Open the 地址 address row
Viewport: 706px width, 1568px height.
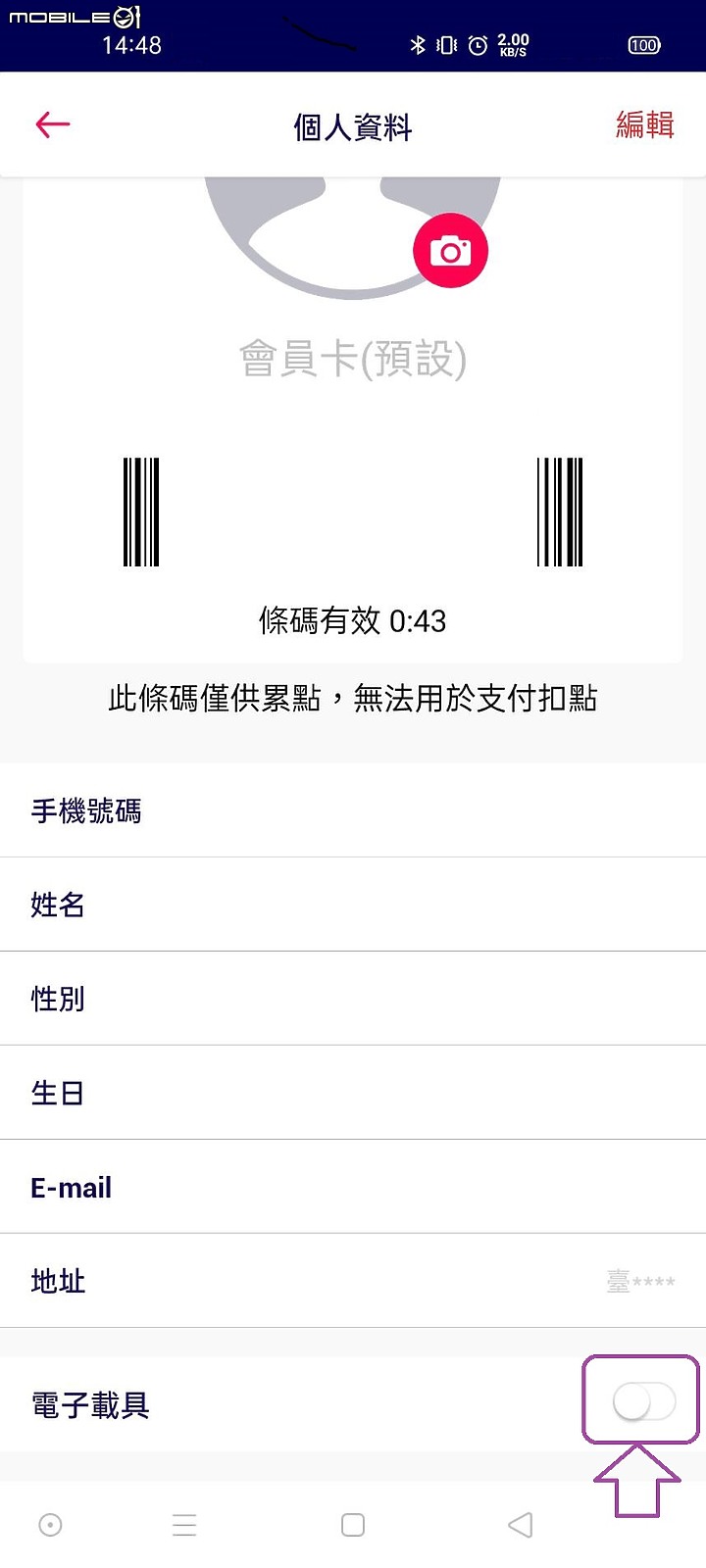click(x=353, y=1281)
